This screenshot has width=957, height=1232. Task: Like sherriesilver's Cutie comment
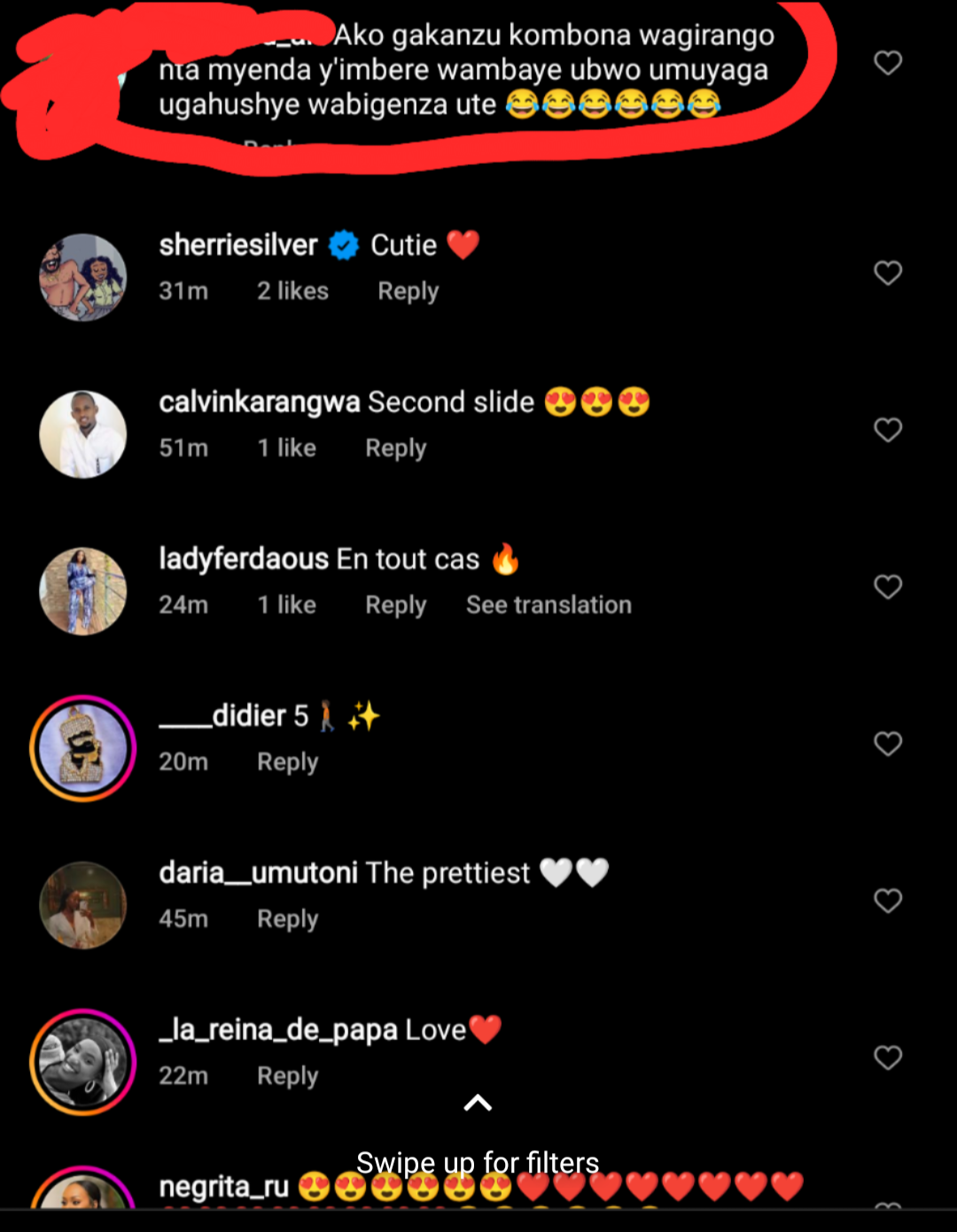point(888,273)
